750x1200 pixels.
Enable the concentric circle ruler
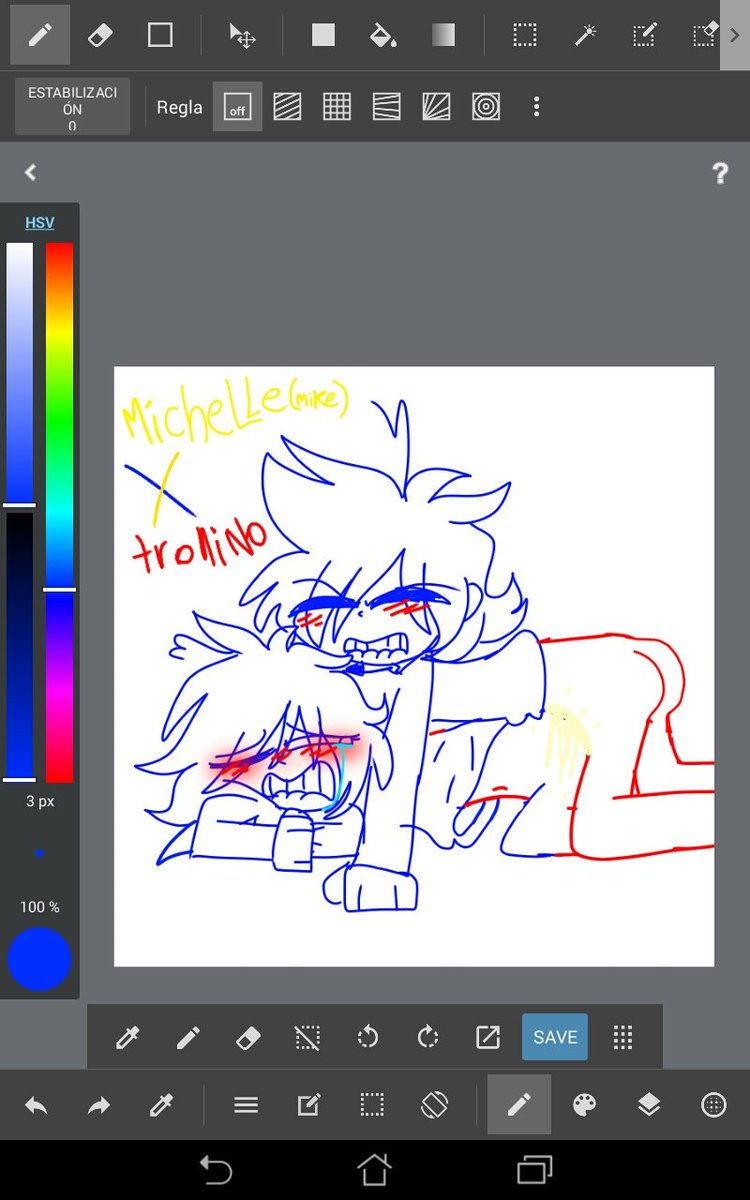(486, 107)
